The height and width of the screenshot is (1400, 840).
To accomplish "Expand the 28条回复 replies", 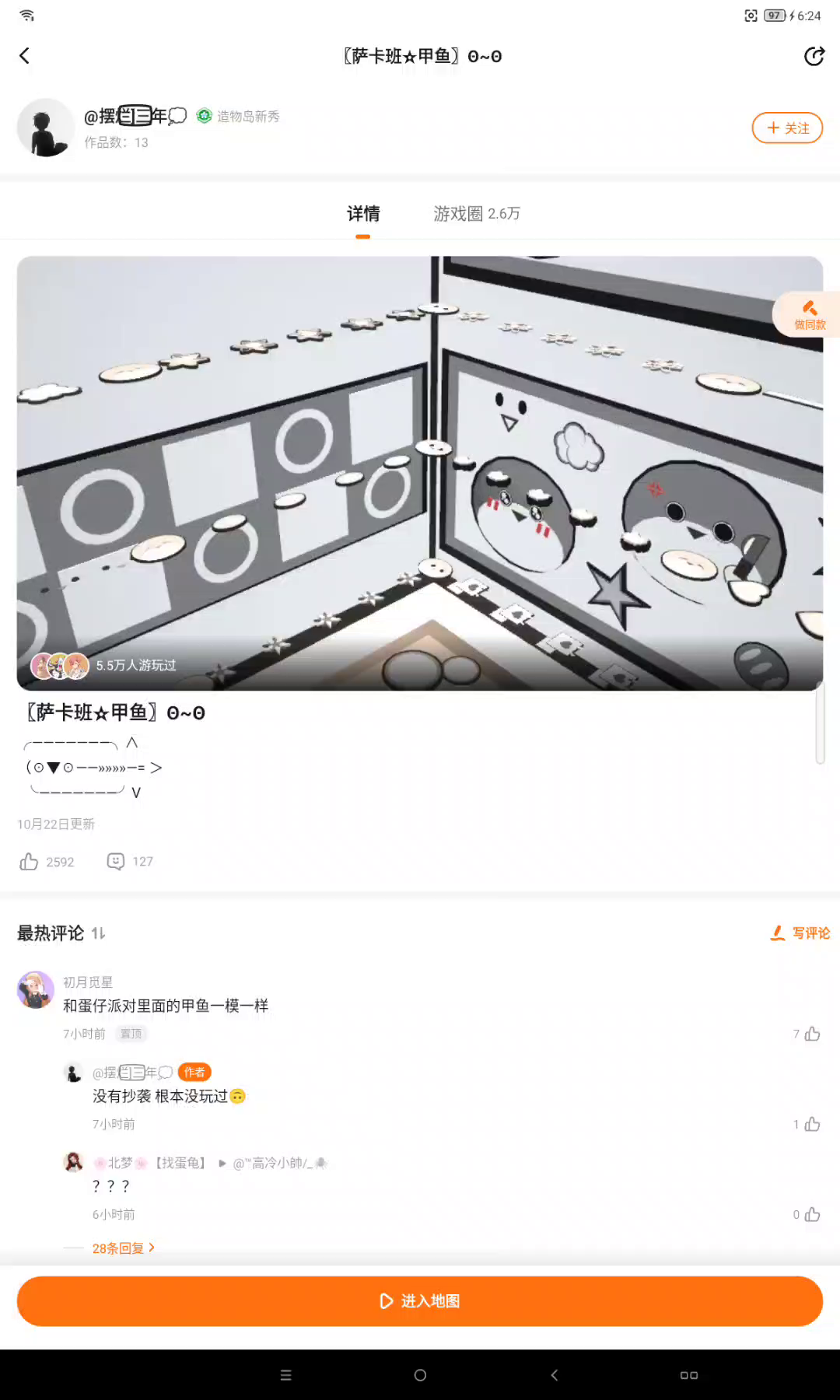I will 123,1248.
